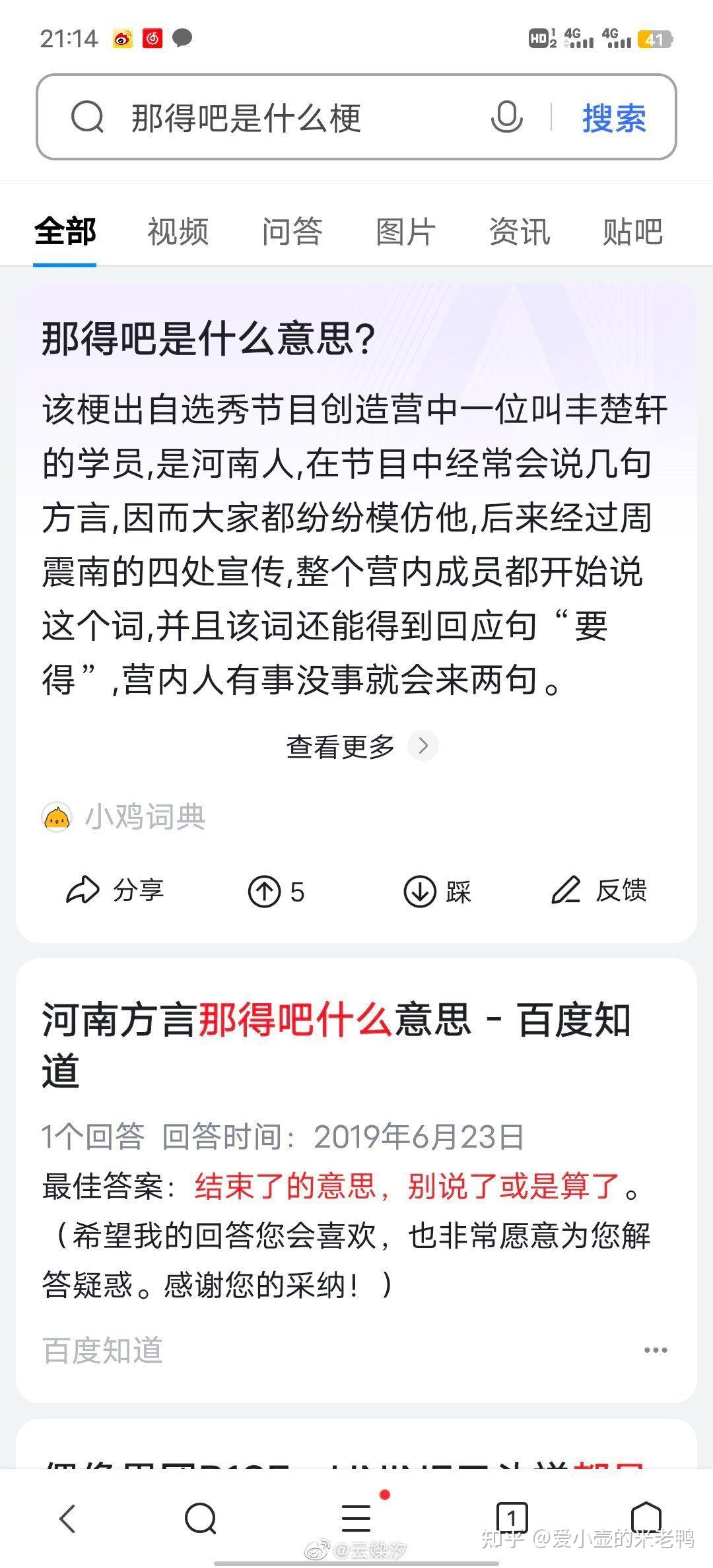Downvote the answer with 踩
The image size is (713, 1568).
[x=437, y=892]
